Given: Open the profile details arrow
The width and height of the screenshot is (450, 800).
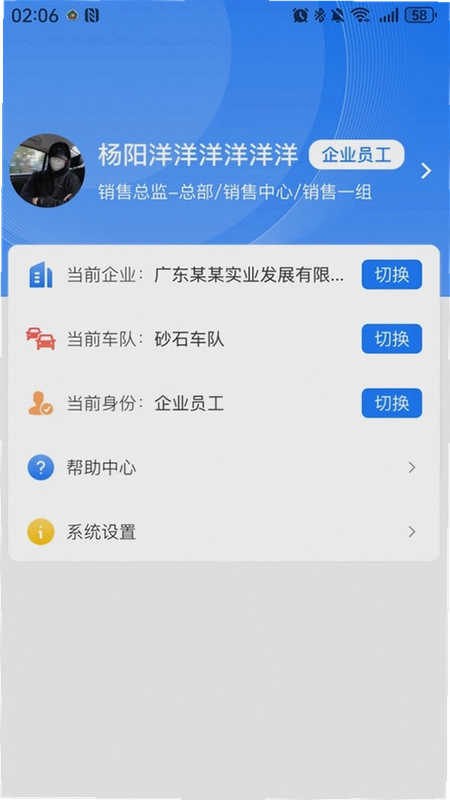Looking at the screenshot, I should (426, 171).
